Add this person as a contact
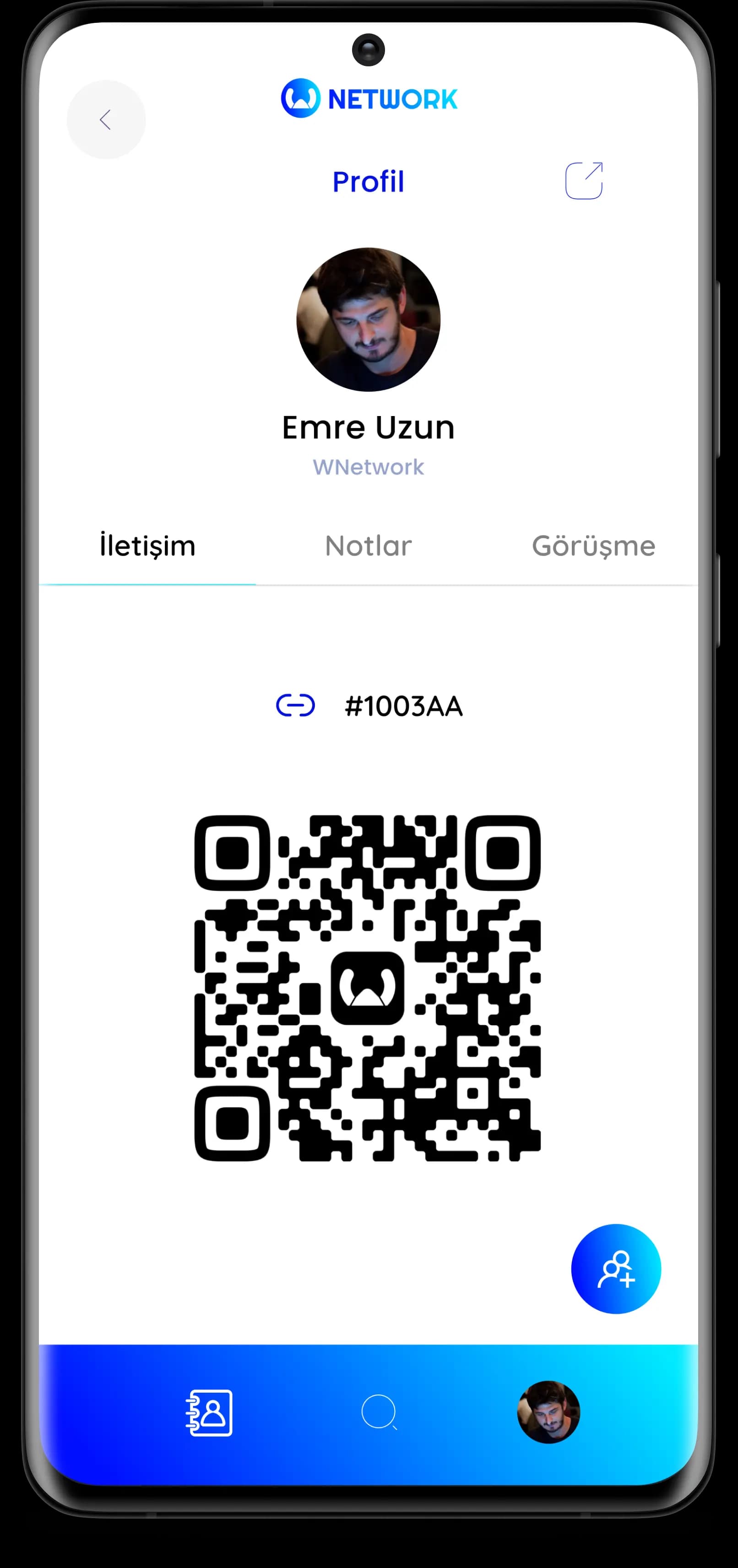The image size is (738, 1568). pyautogui.click(x=616, y=1269)
